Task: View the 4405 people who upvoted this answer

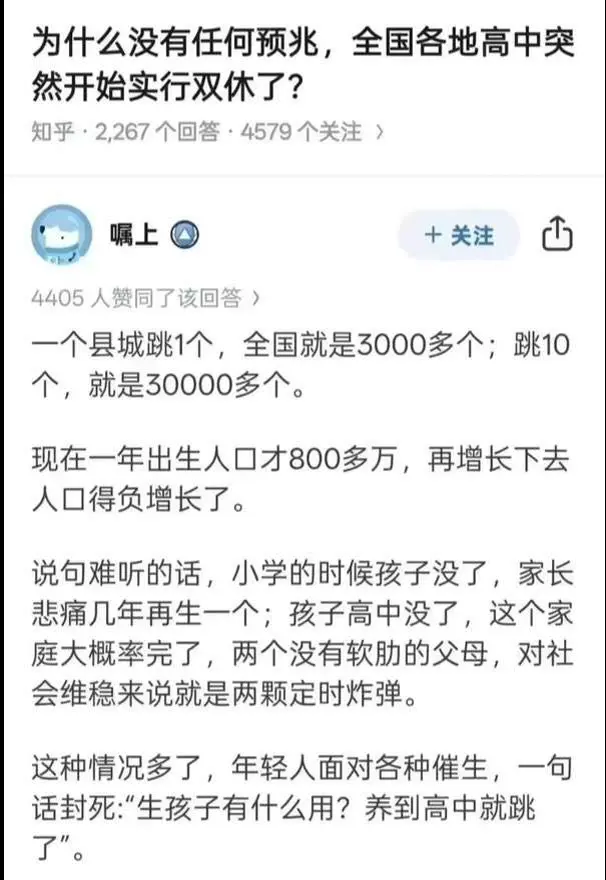Action: (x=145, y=297)
